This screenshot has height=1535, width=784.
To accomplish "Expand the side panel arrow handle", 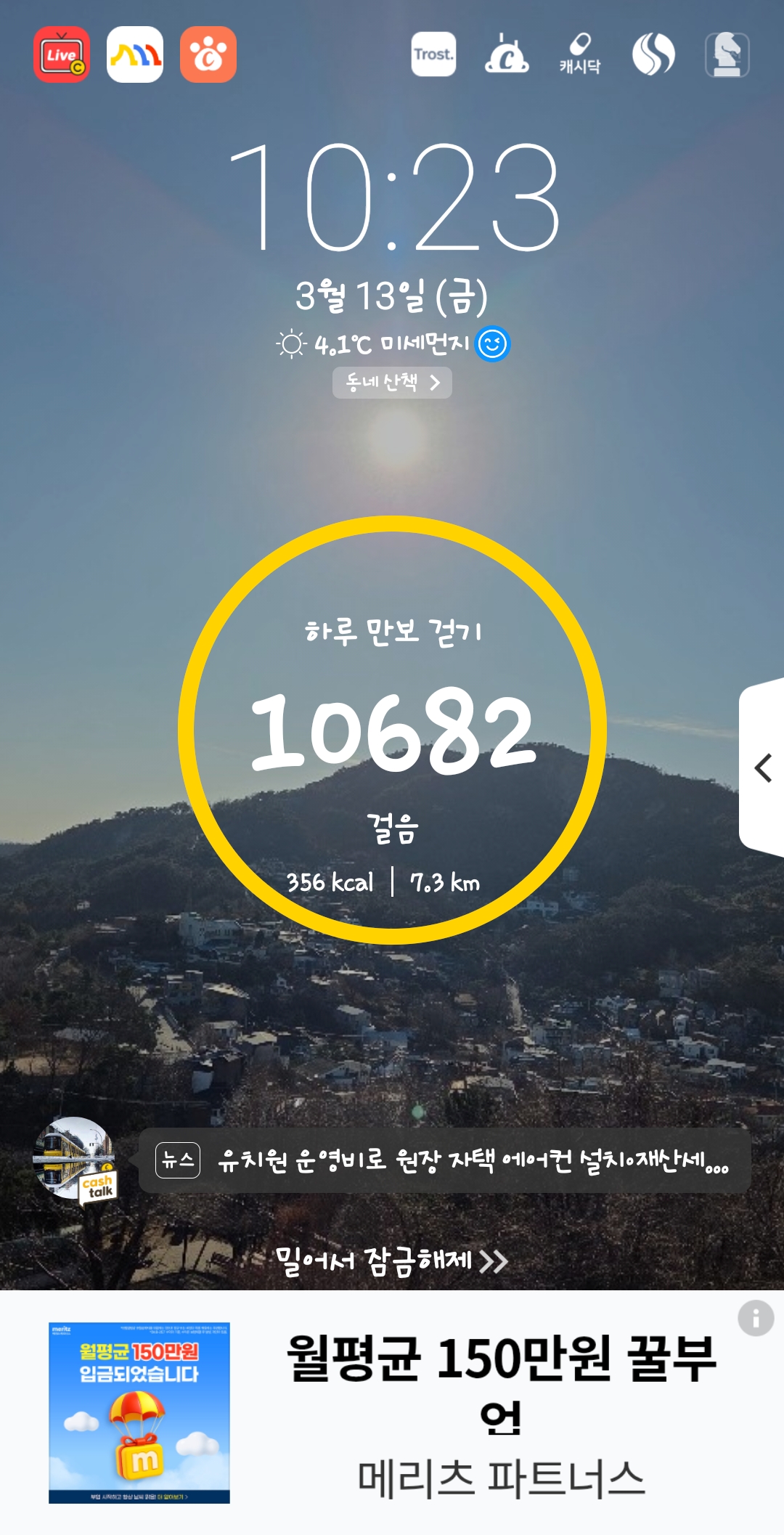I will point(762,767).
